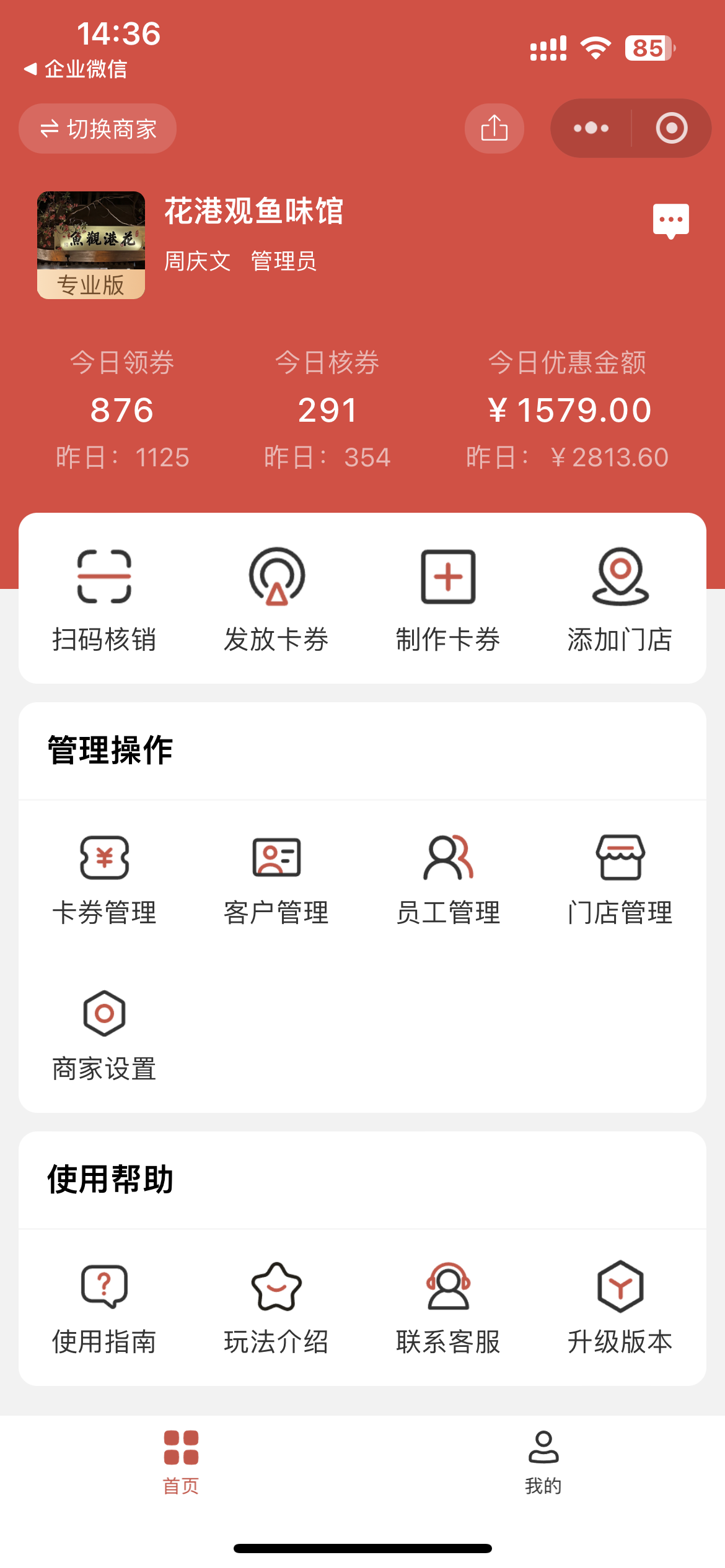Go to 客户管理 customer management
This screenshot has height=1568, width=725.
pos(276,879)
